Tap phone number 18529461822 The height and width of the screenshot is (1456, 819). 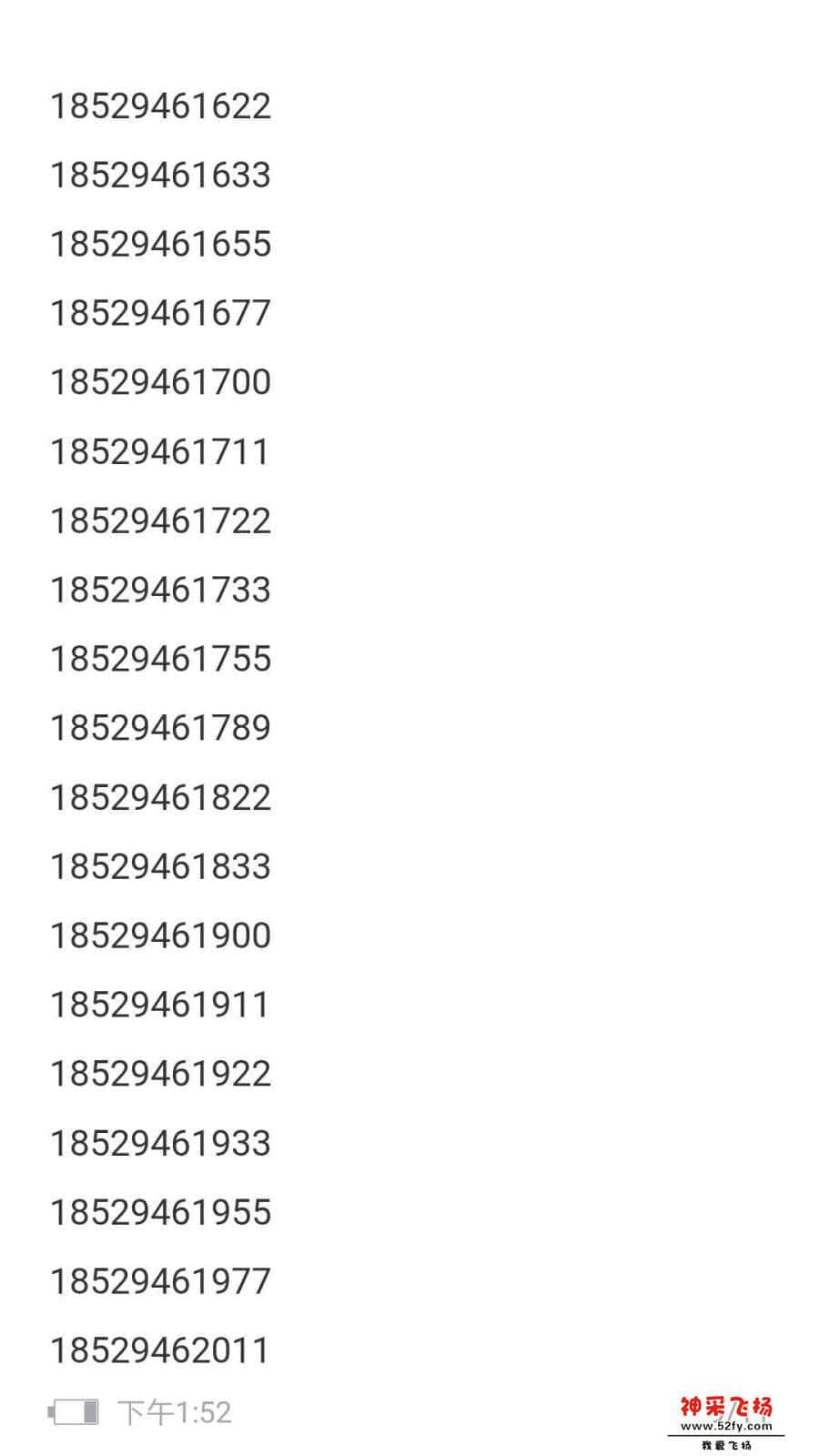[159, 797]
